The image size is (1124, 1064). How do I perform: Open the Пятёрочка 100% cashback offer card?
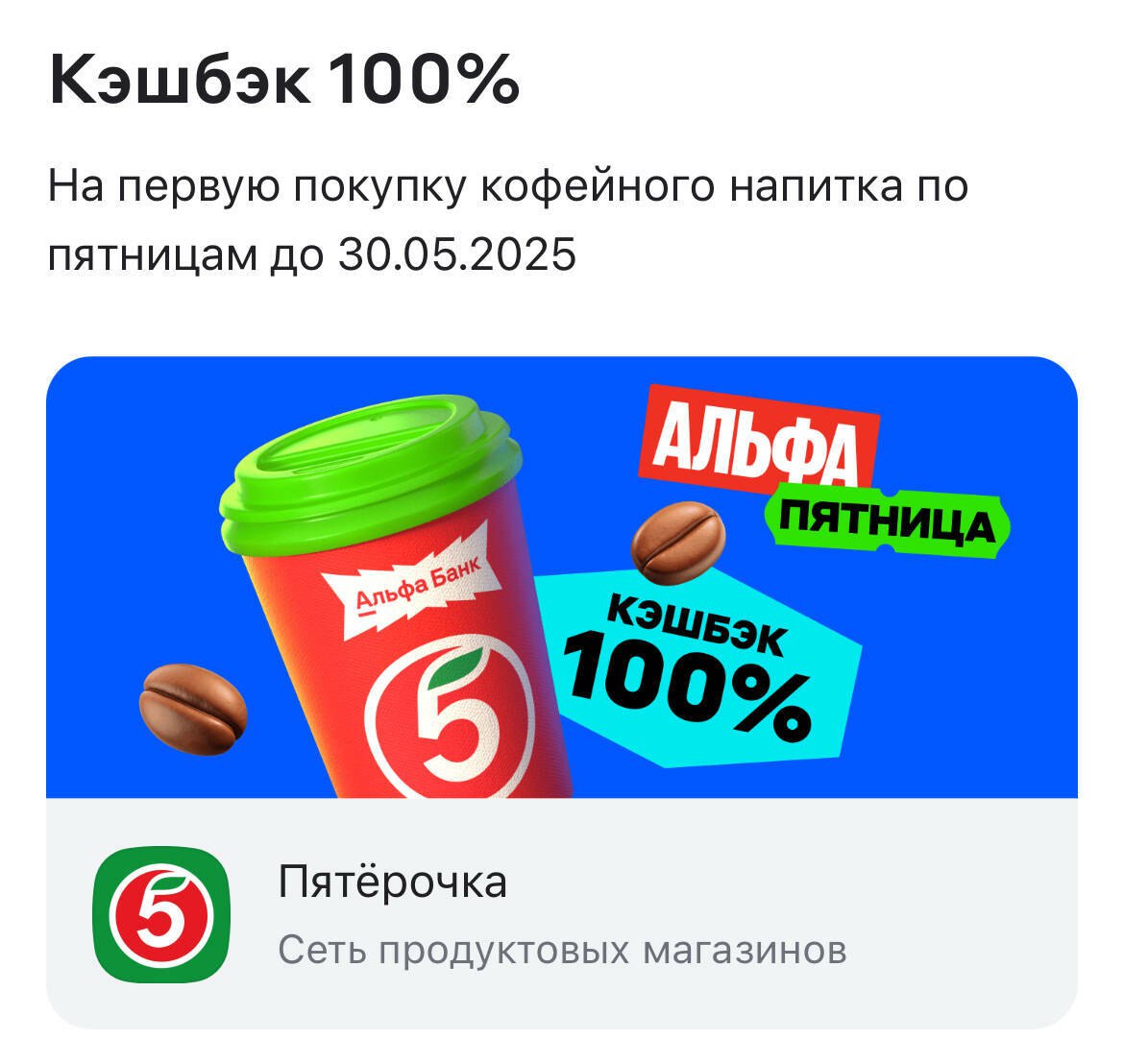[x=561, y=691]
